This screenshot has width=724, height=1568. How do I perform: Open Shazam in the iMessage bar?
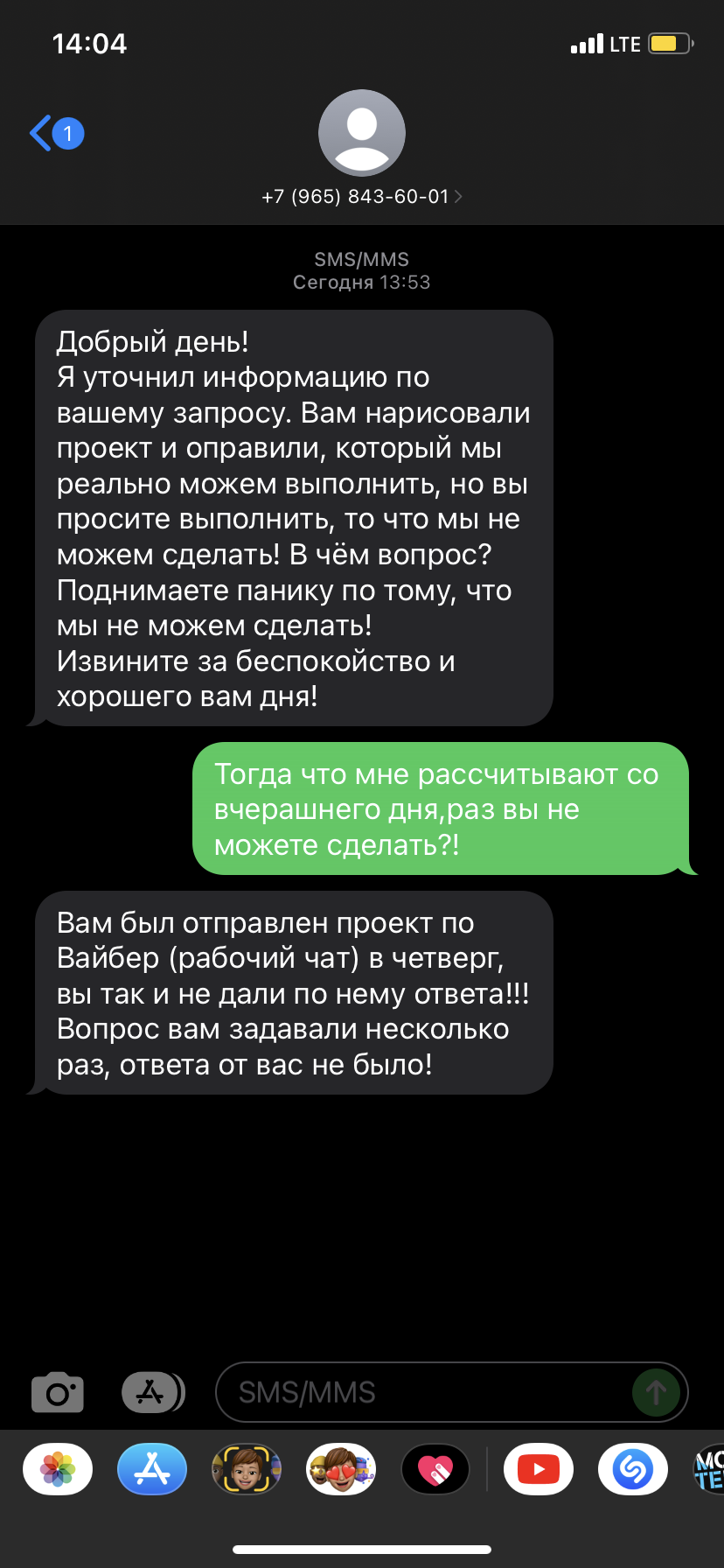point(633,1469)
